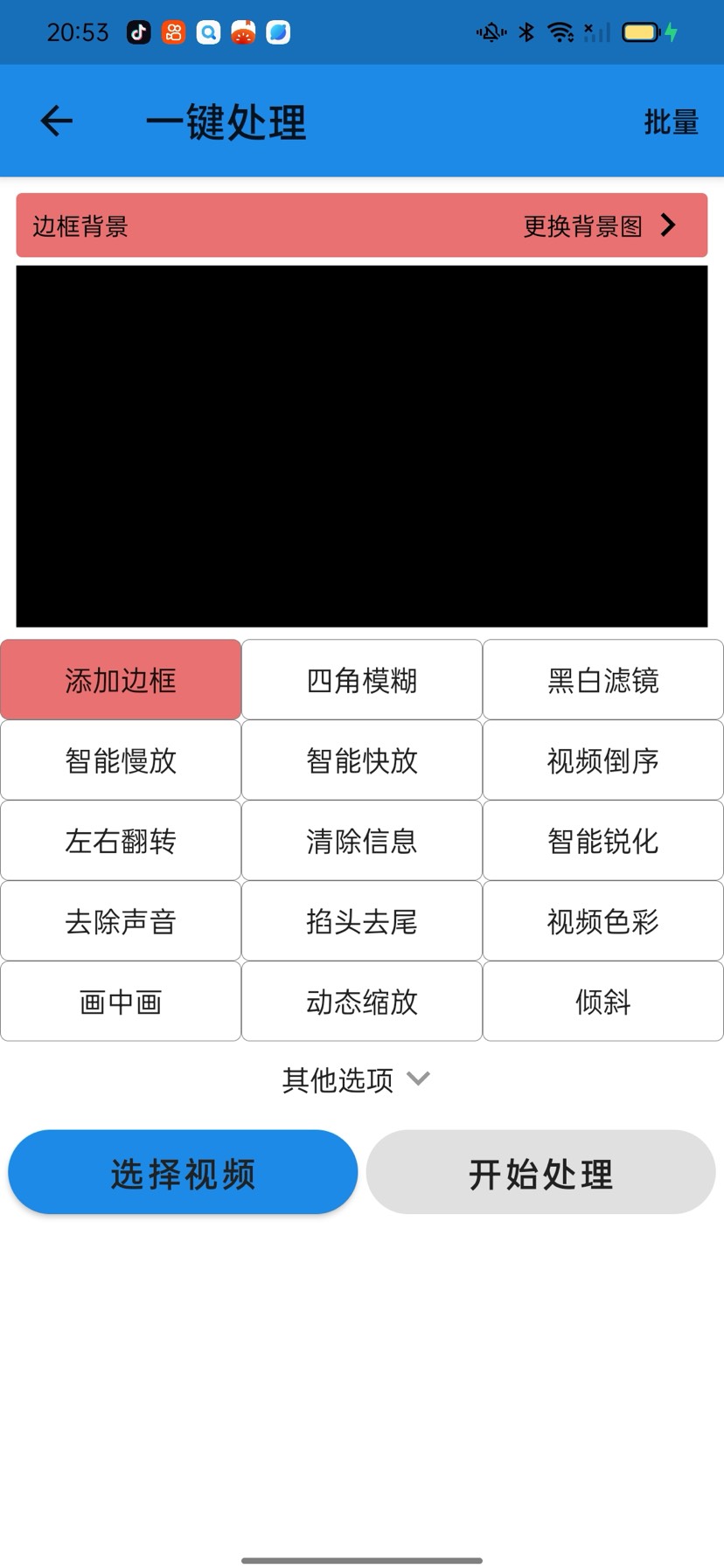Image resolution: width=724 pixels, height=1568 pixels.
Task: Toggle 左右翻转
Action: (121, 841)
